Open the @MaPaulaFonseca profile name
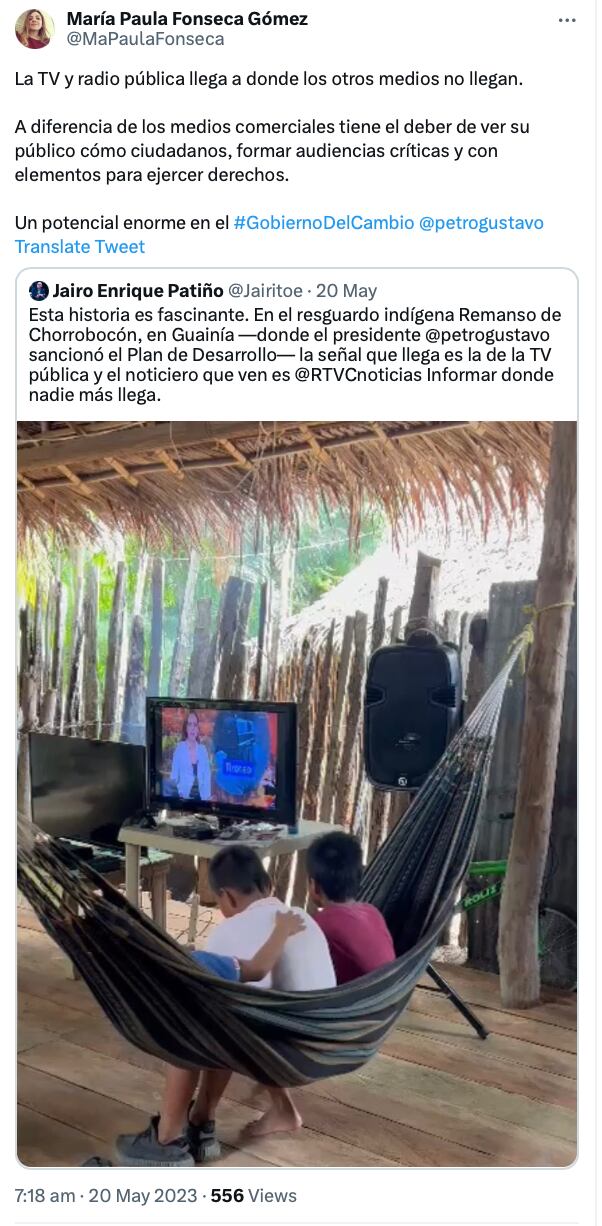 (x=187, y=19)
